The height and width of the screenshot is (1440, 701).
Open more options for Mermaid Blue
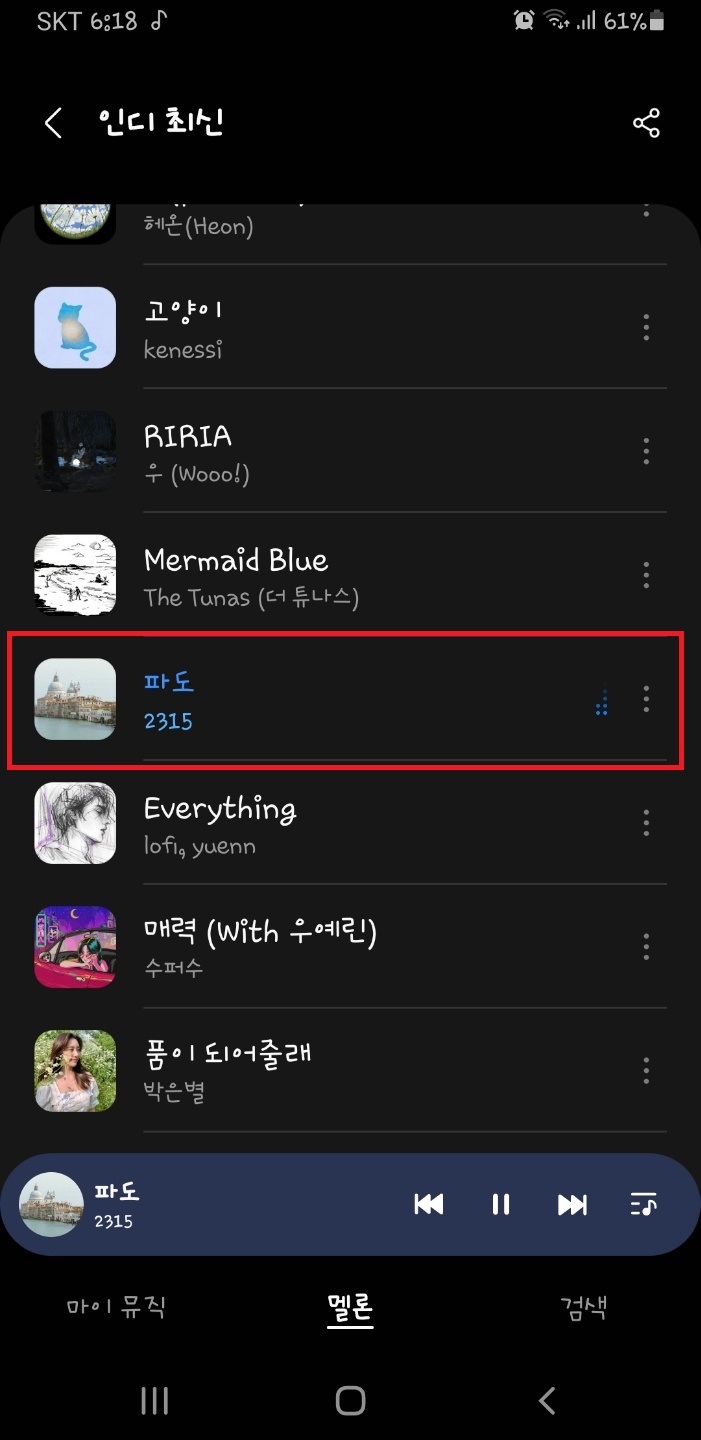tap(646, 575)
